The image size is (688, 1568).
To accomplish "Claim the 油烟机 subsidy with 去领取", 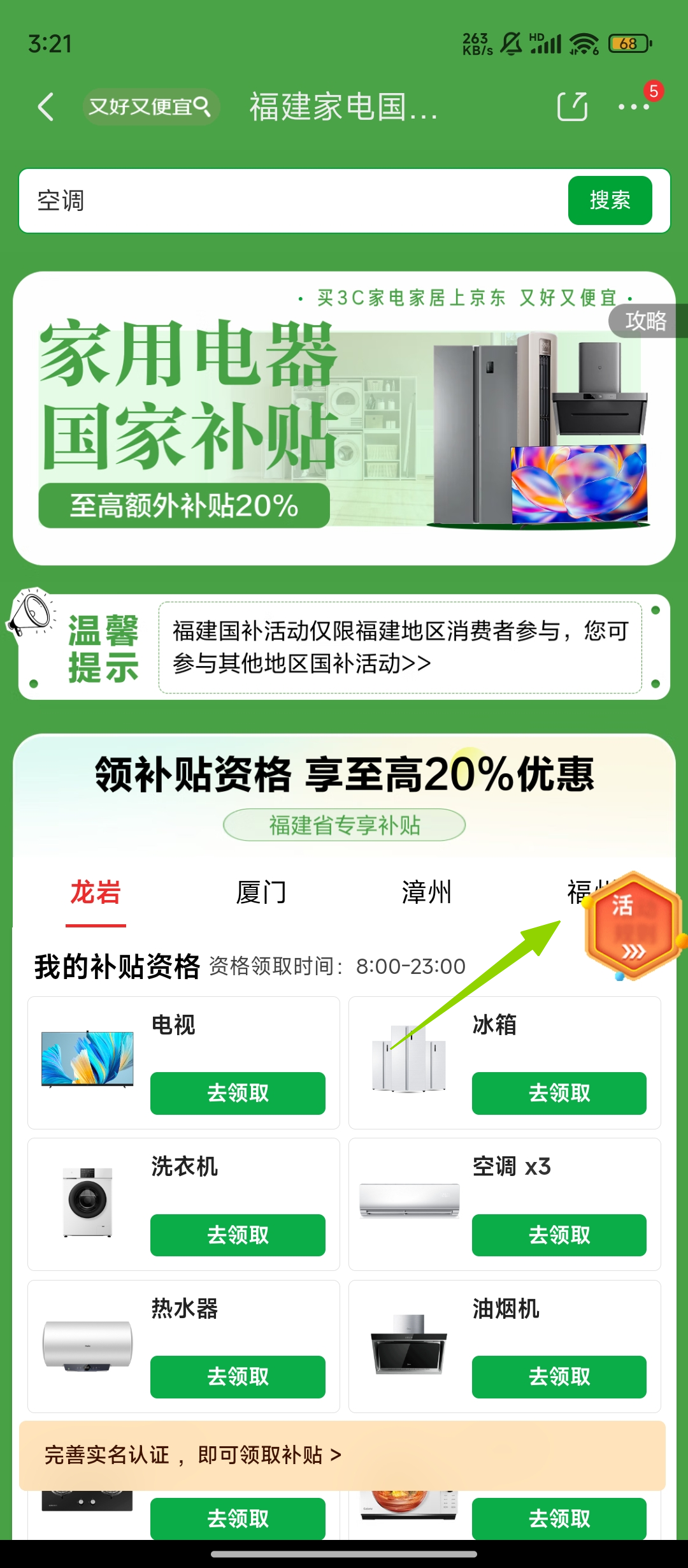I will (x=559, y=1377).
